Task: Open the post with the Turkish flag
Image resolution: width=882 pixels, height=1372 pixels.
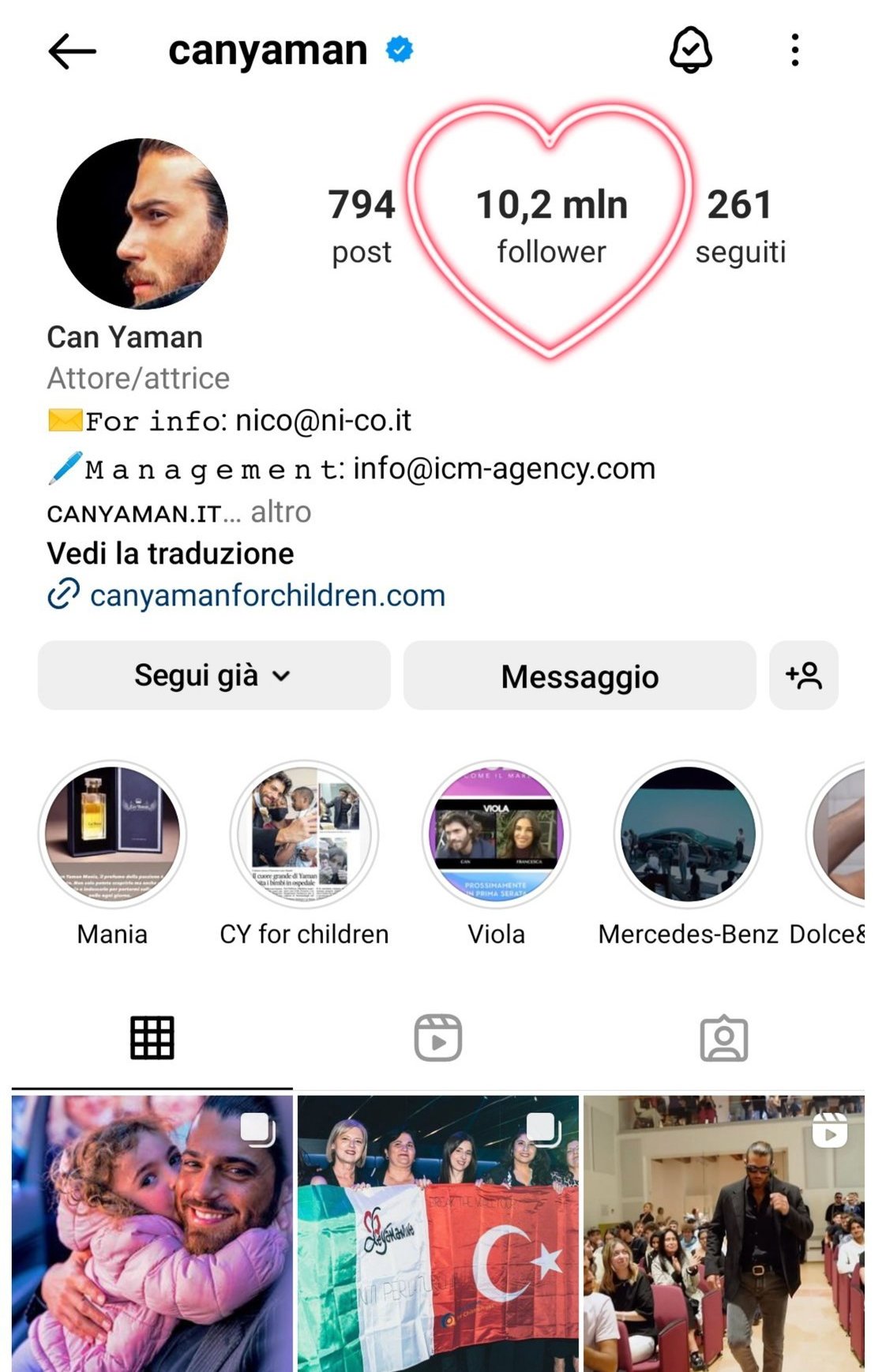Action: click(438, 1233)
